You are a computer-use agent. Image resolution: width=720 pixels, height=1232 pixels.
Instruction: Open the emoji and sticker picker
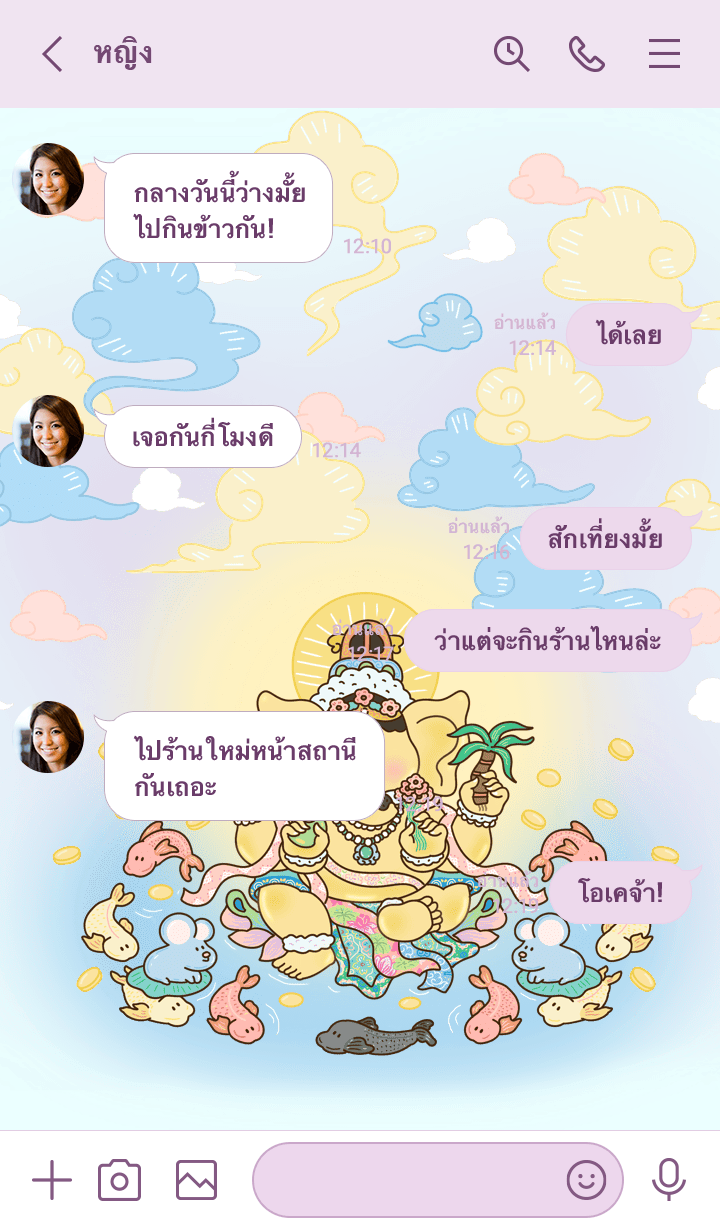pyautogui.click(x=586, y=1180)
